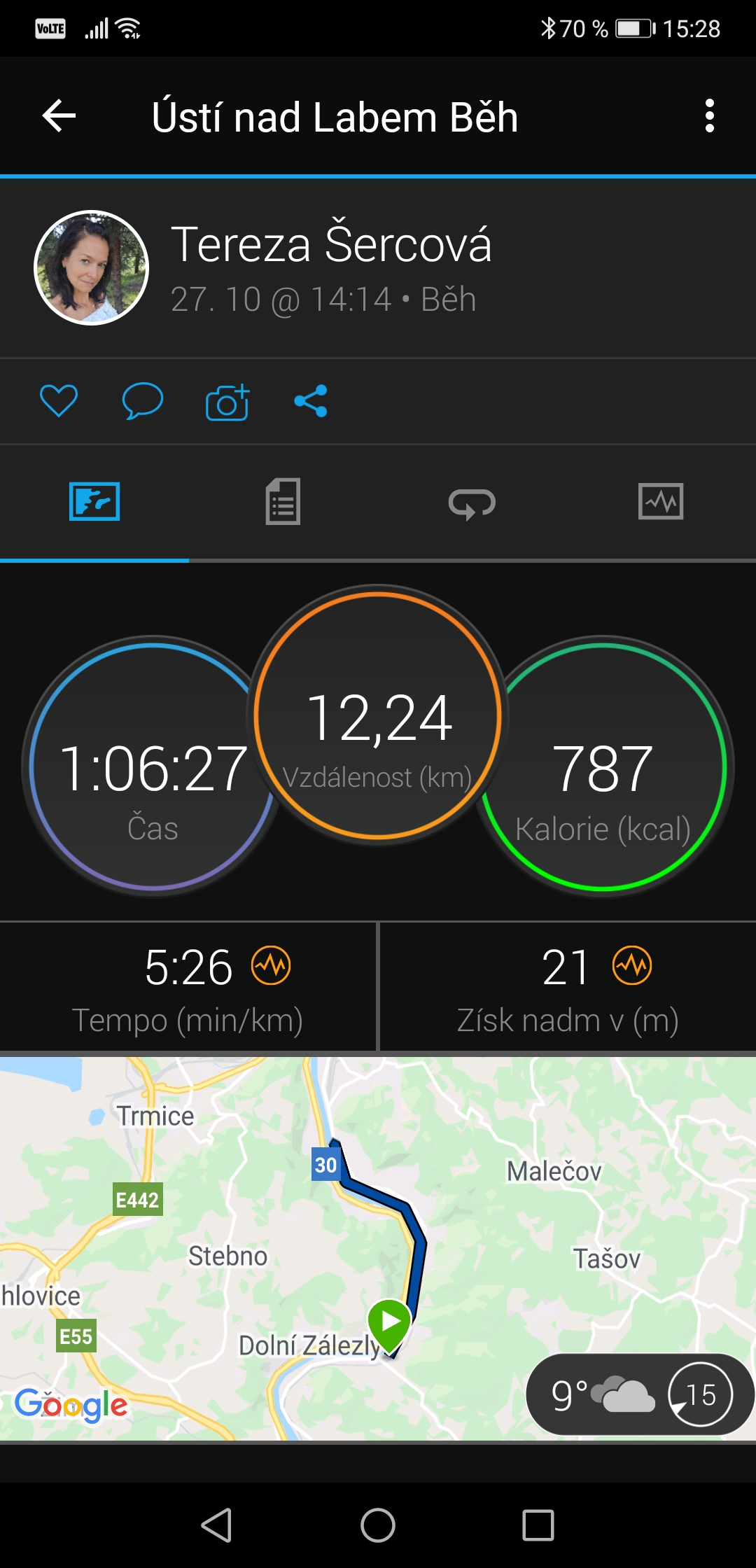Go back using the app bar arrow
756x1568 pixels.
[59, 115]
